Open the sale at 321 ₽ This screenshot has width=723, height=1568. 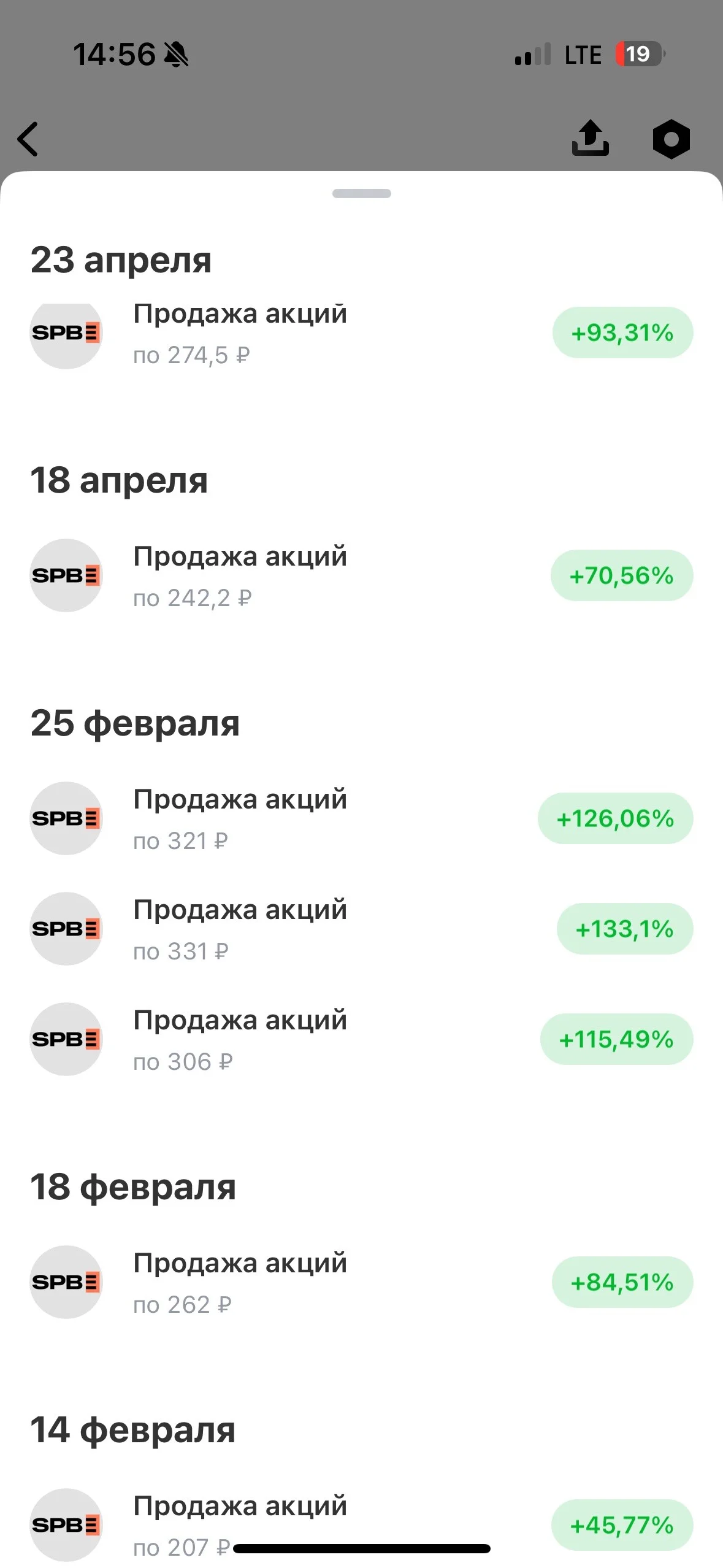[362, 818]
